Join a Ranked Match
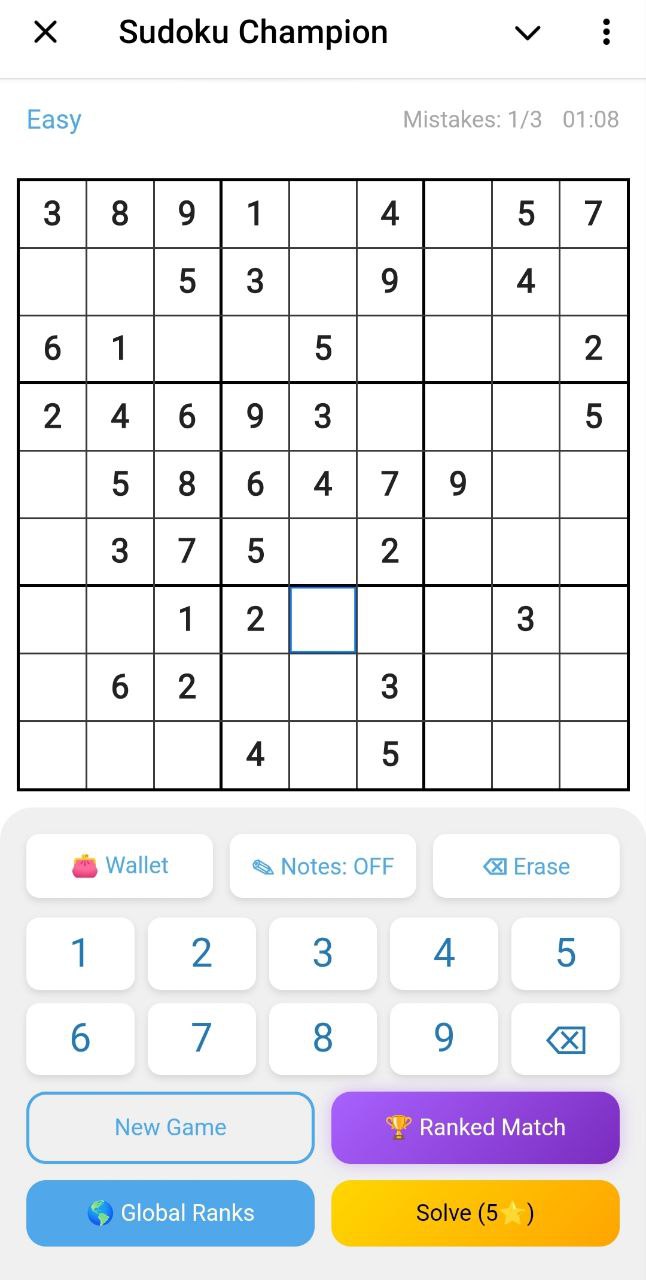646x1280 pixels. (475, 1128)
